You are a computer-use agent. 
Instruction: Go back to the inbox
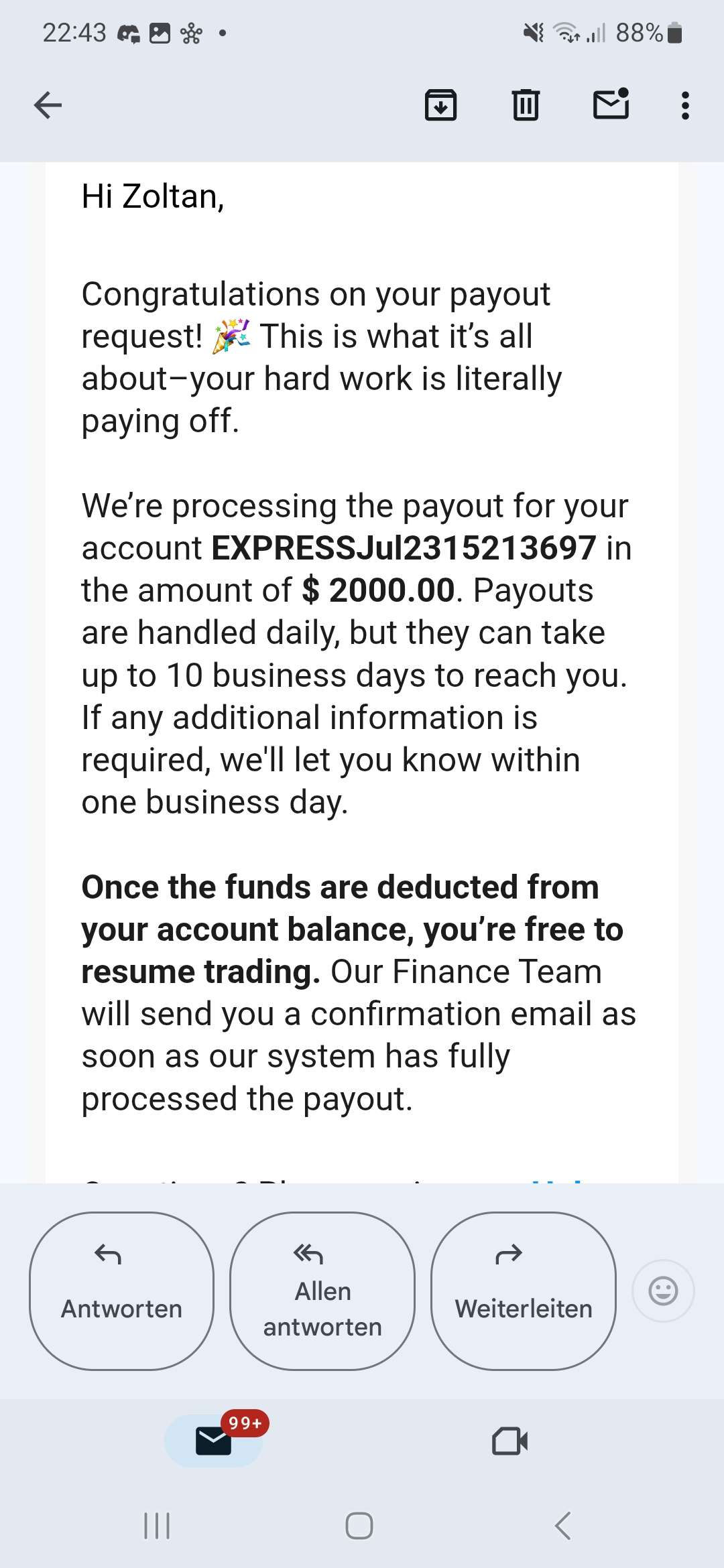48,105
